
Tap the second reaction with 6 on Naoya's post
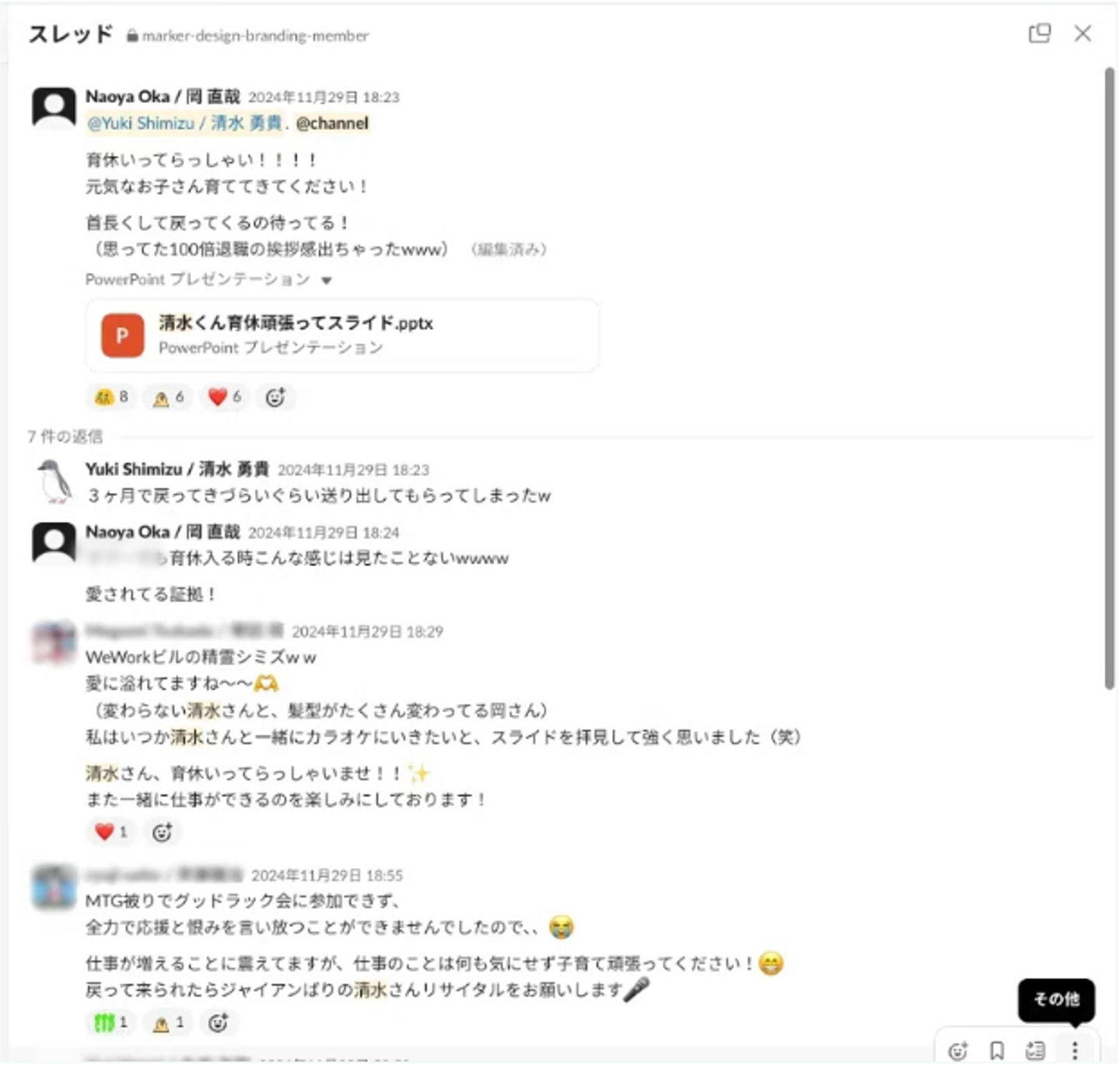coord(168,397)
